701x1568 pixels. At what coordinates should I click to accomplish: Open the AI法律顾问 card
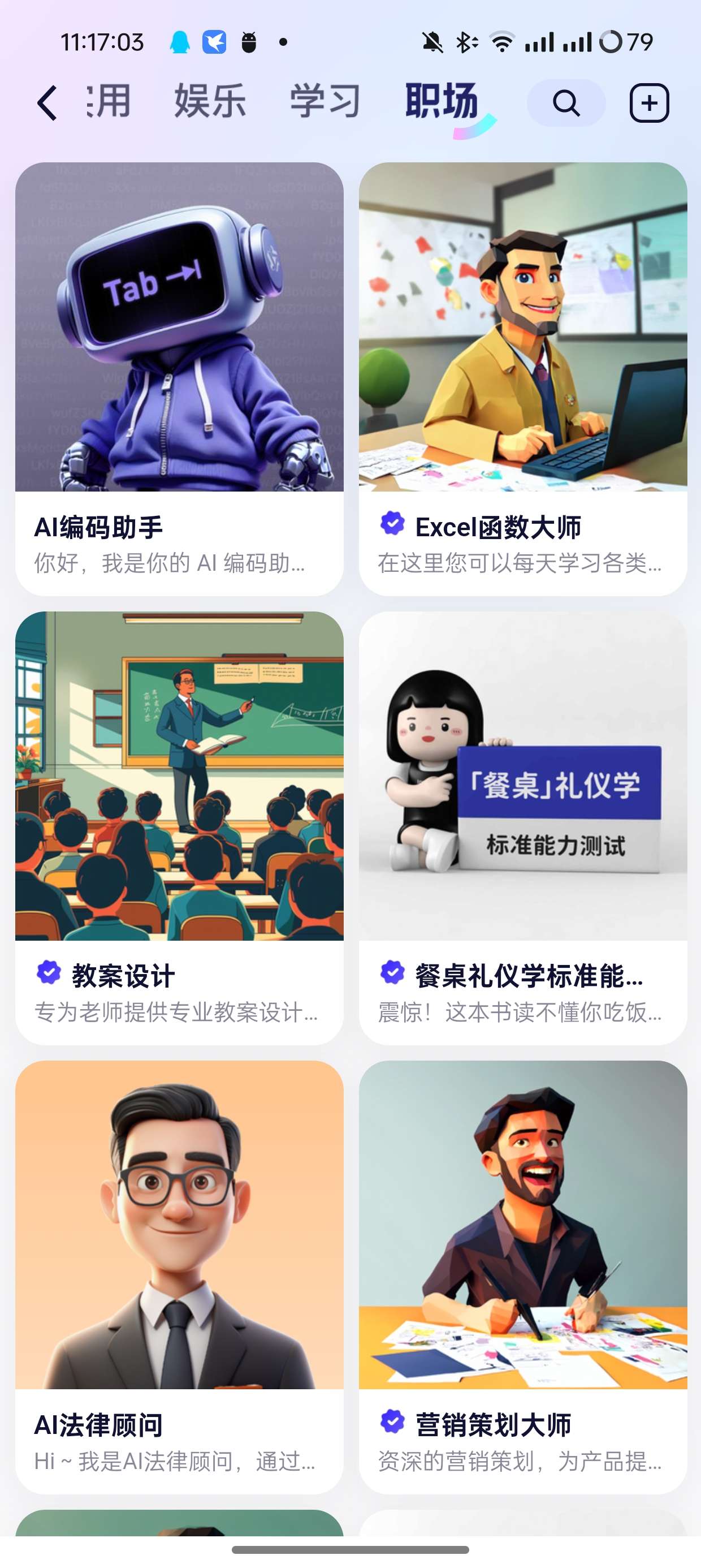click(180, 1277)
